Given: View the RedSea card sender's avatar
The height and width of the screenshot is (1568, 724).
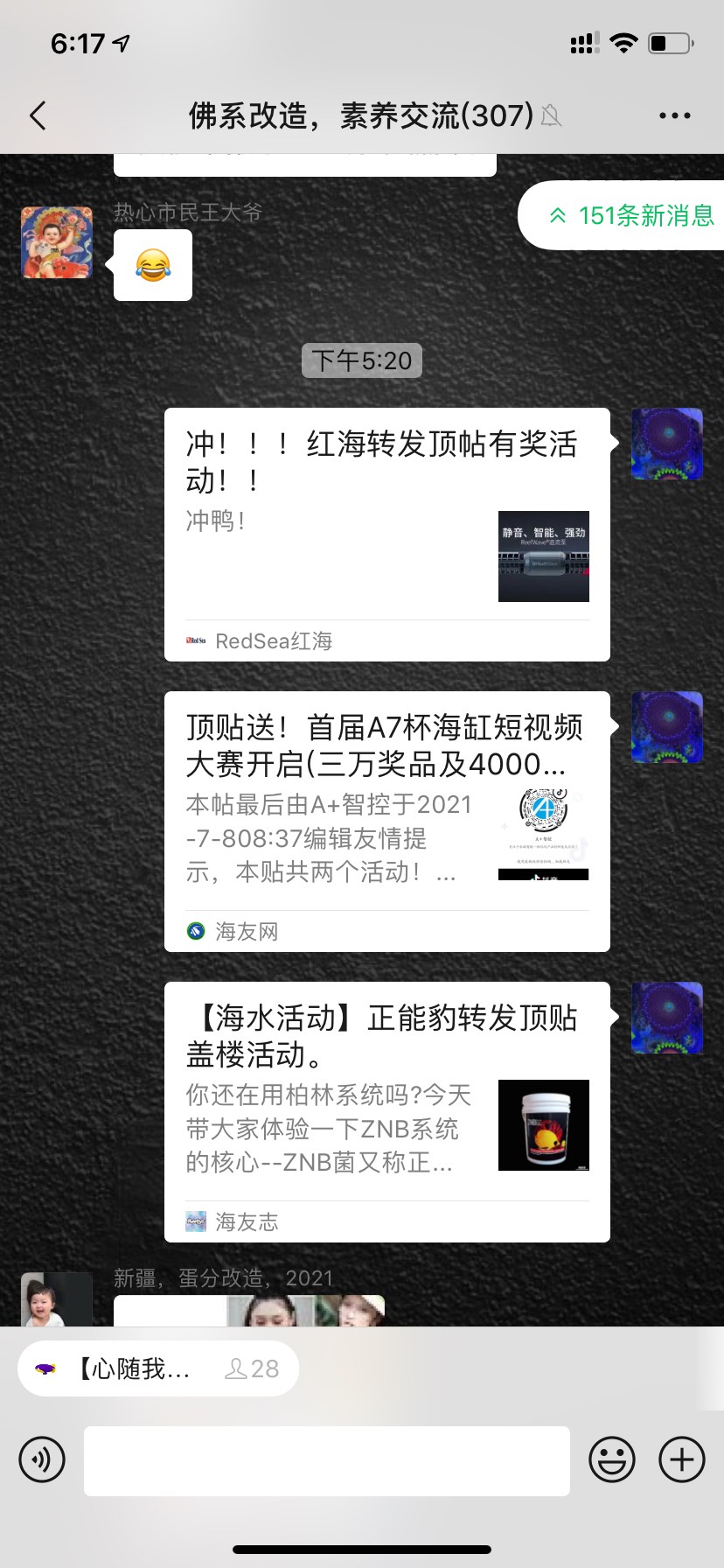Looking at the screenshot, I should (666, 444).
